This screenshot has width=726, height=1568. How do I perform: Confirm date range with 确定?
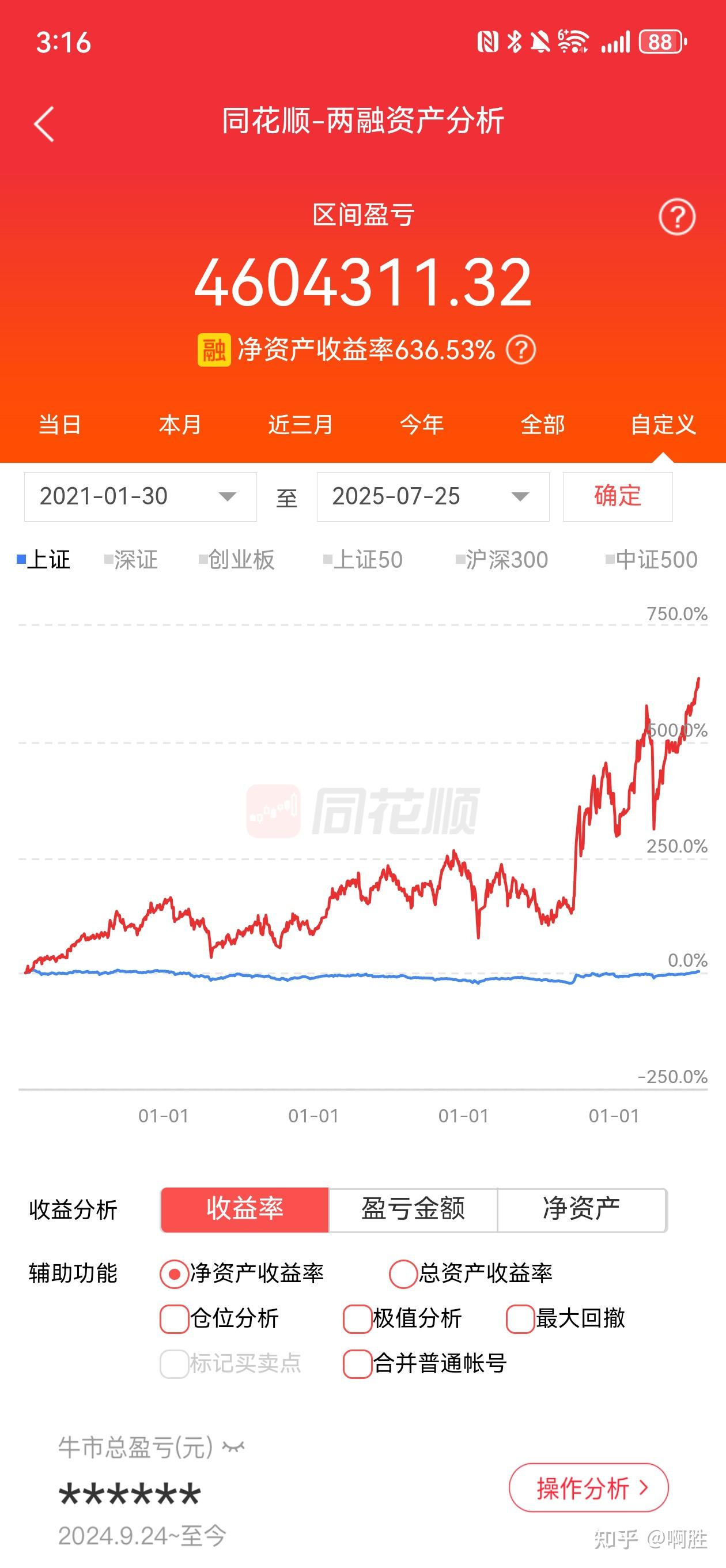(x=618, y=497)
